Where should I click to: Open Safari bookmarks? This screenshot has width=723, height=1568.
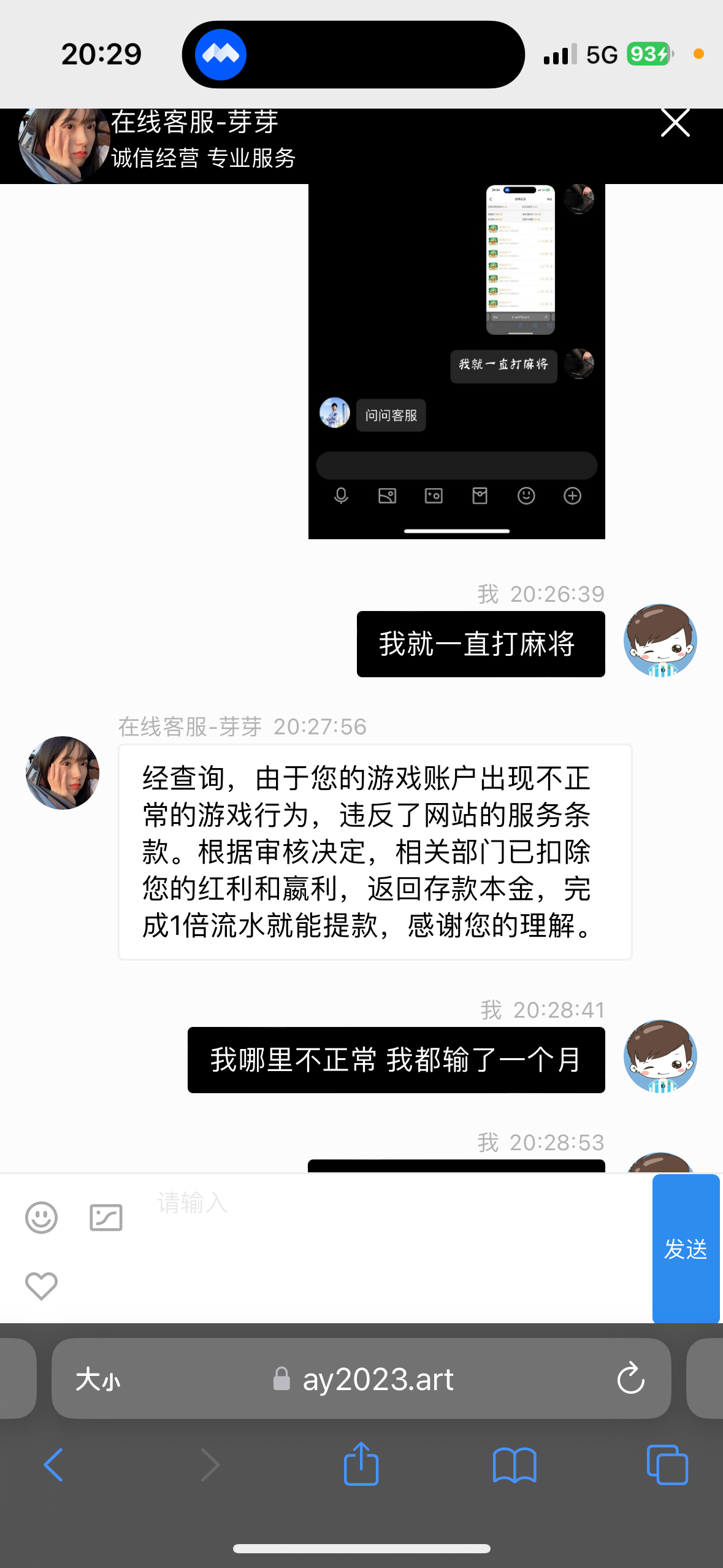515,1465
